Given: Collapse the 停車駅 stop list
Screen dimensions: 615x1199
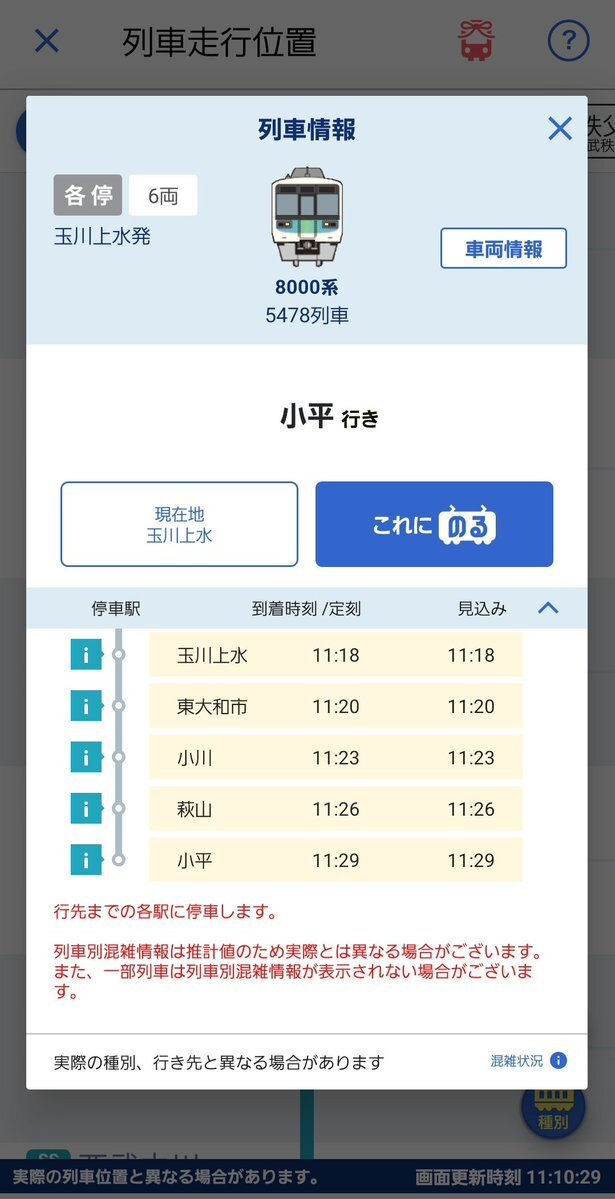Looking at the screenshot, I should tap(548, 608).
